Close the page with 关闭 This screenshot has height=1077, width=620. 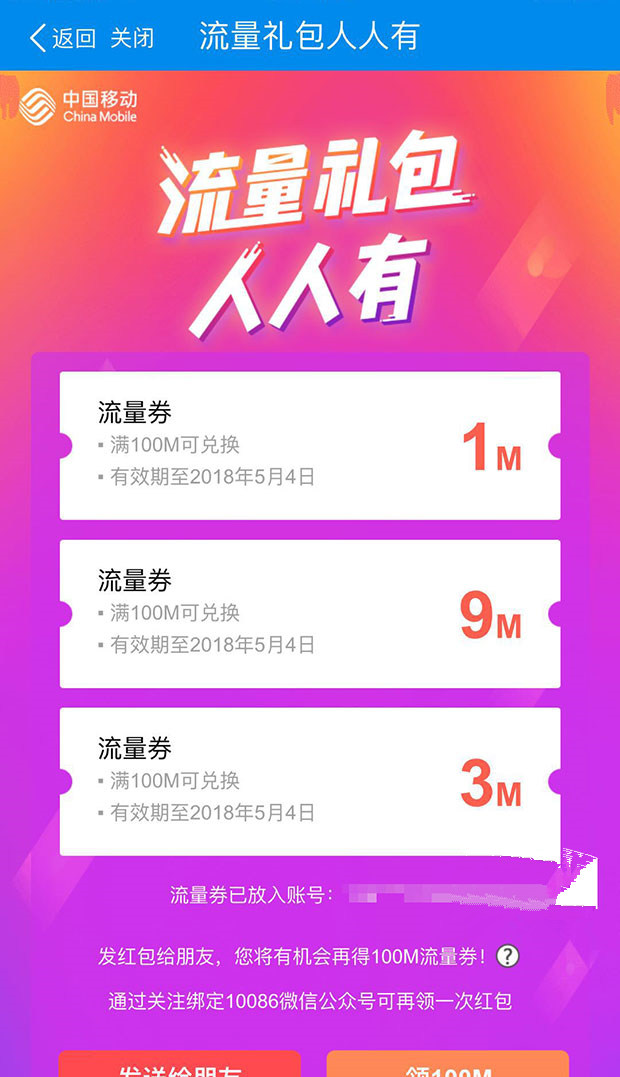(132, 38)
